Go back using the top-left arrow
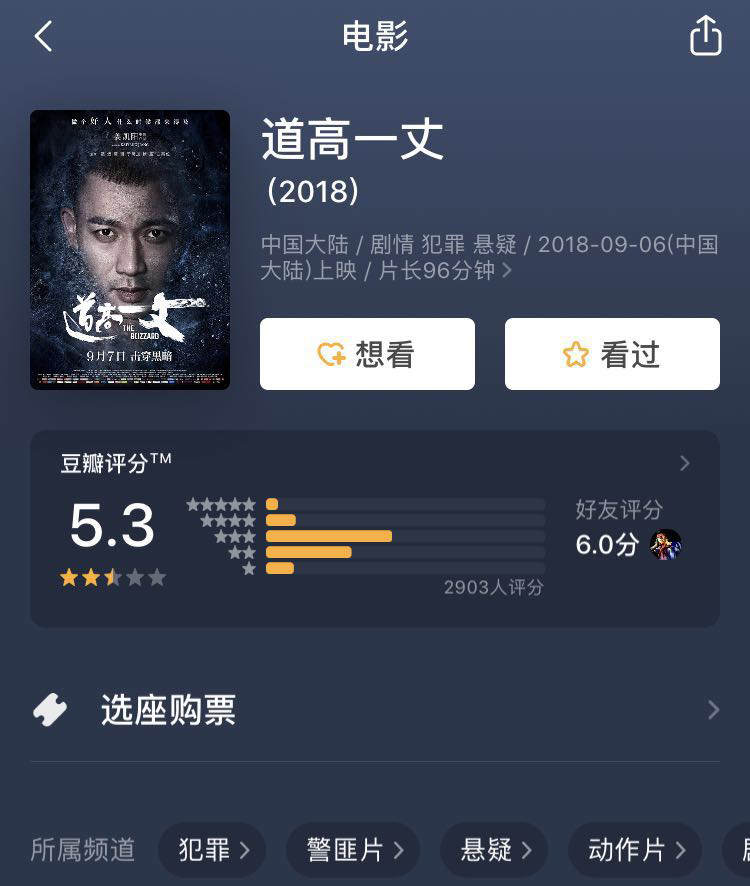The height and width of the screenshot is (886, 750). [43, 37]
